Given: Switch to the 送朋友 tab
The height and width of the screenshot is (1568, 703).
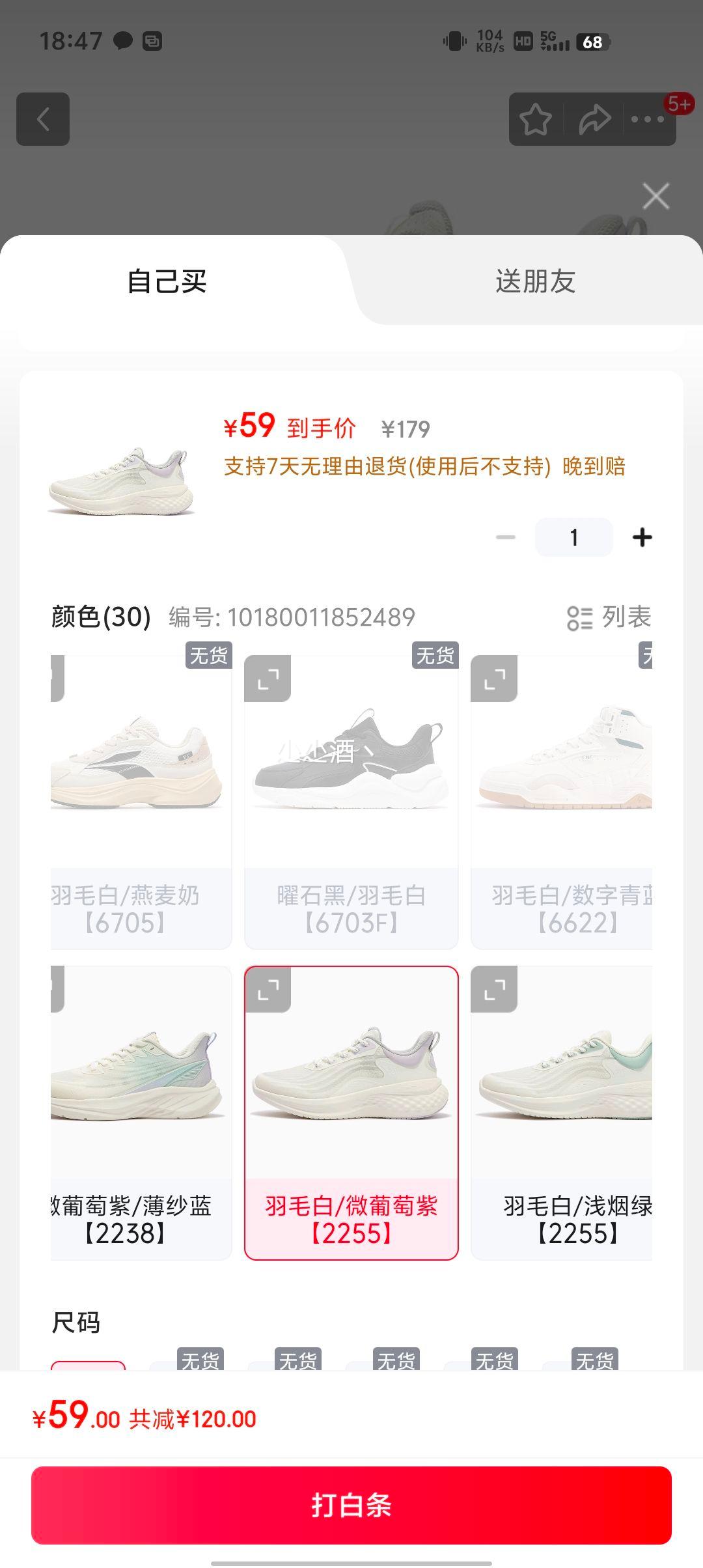Looking at the screenshot, I should pos(535,281).
